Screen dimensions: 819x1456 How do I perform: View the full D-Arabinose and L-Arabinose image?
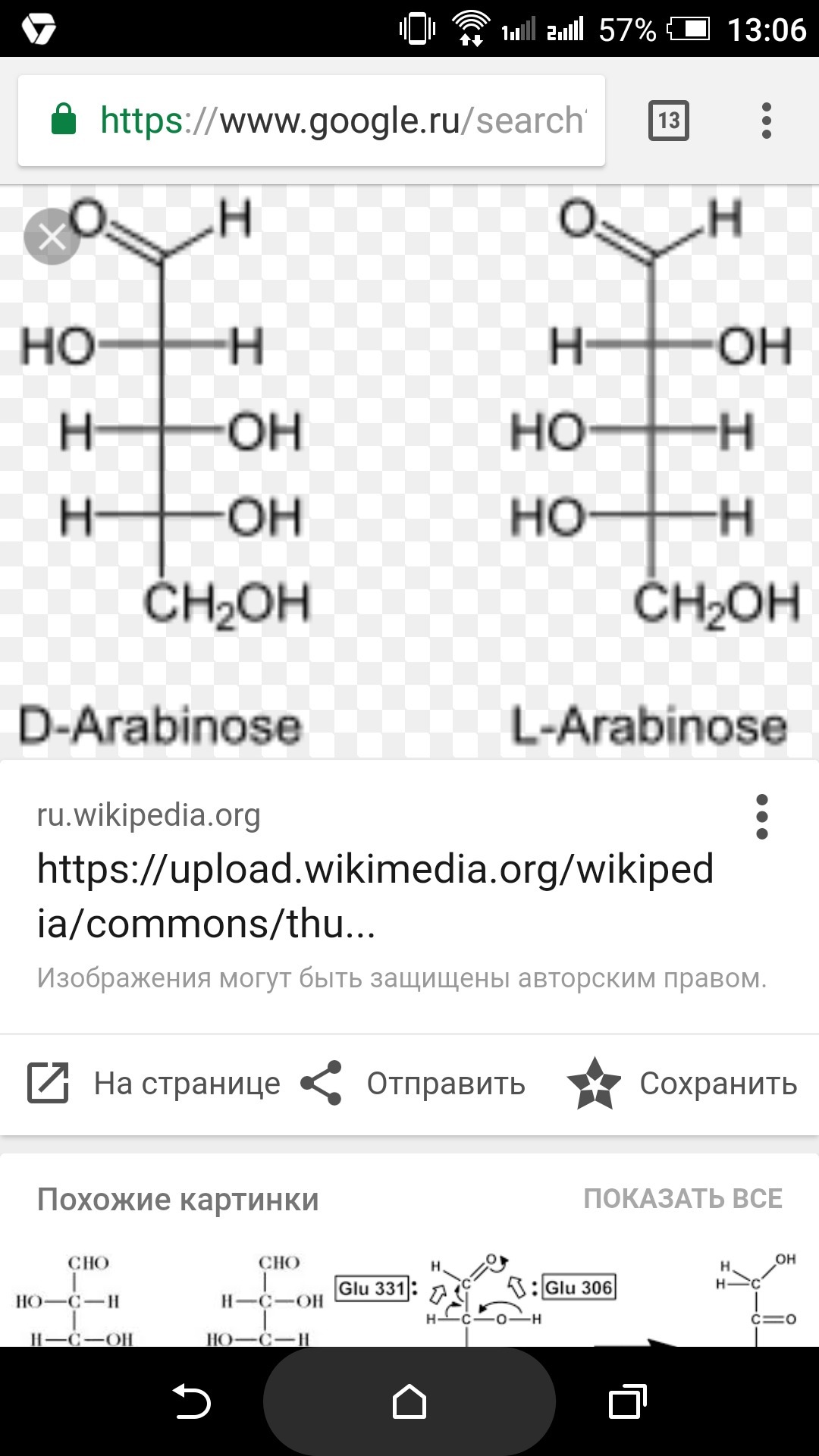pyautogui.click(x=409, y=472)
